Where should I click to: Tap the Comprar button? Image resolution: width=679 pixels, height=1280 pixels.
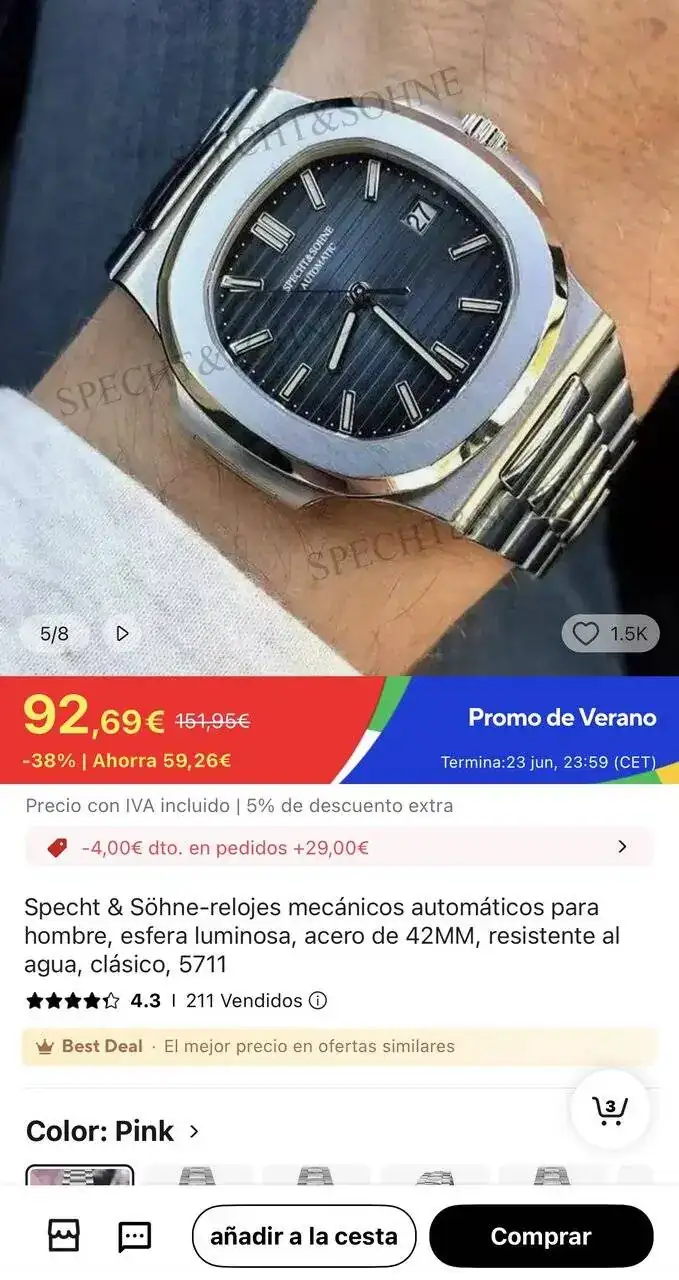[541, 1236]
